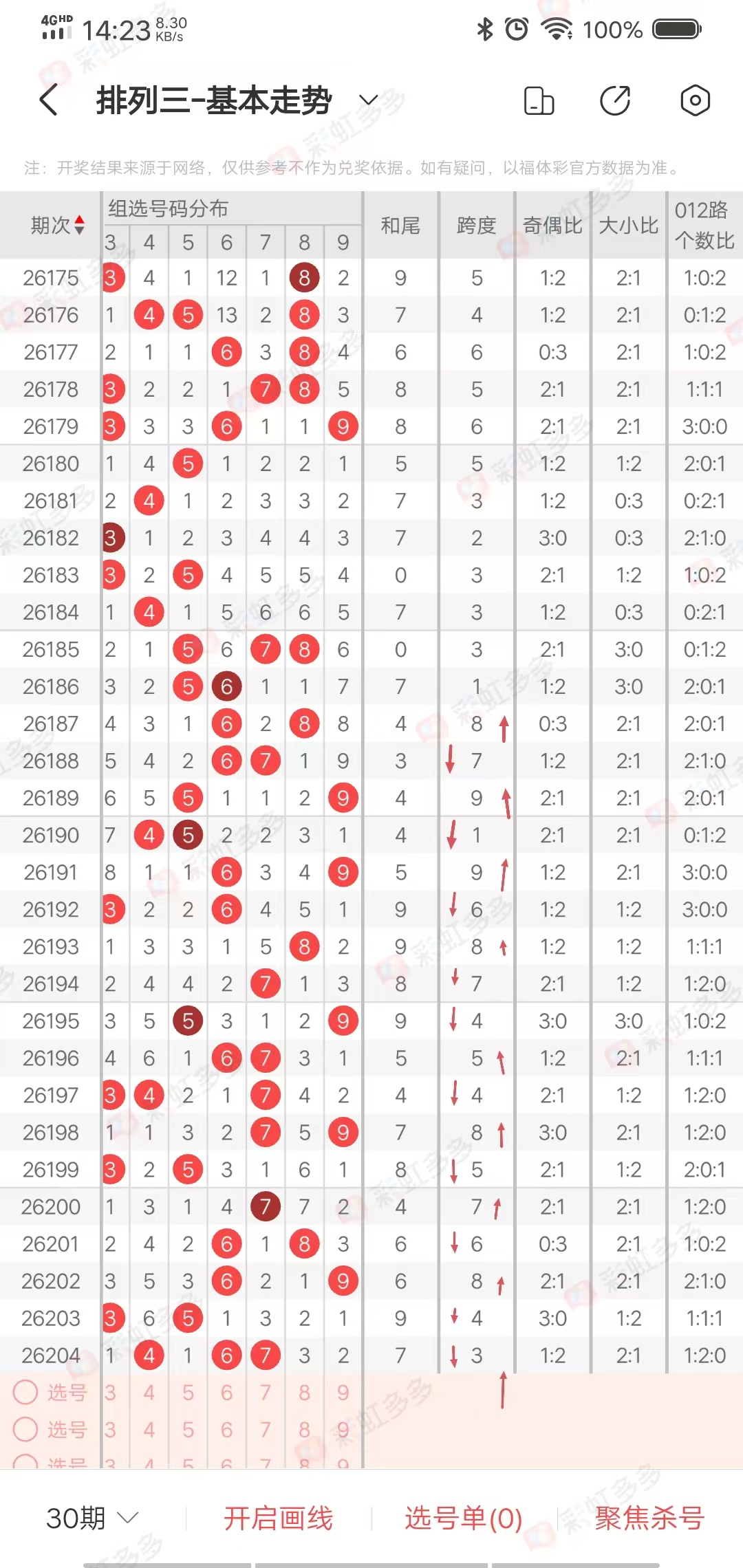
Task: Open the hexagon settings icon
Action: point(695,100)
